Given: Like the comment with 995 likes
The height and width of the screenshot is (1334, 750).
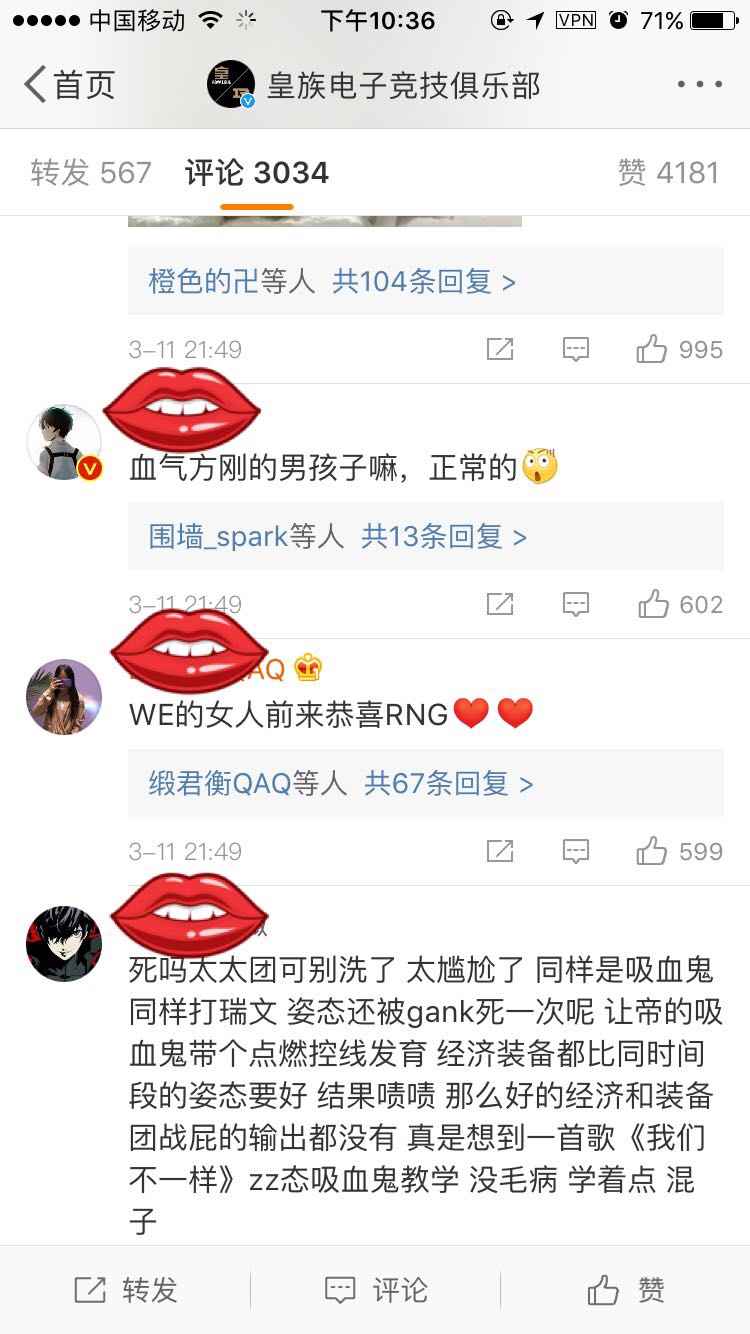Looking at the screenshot, I should (x=679, y=349).
